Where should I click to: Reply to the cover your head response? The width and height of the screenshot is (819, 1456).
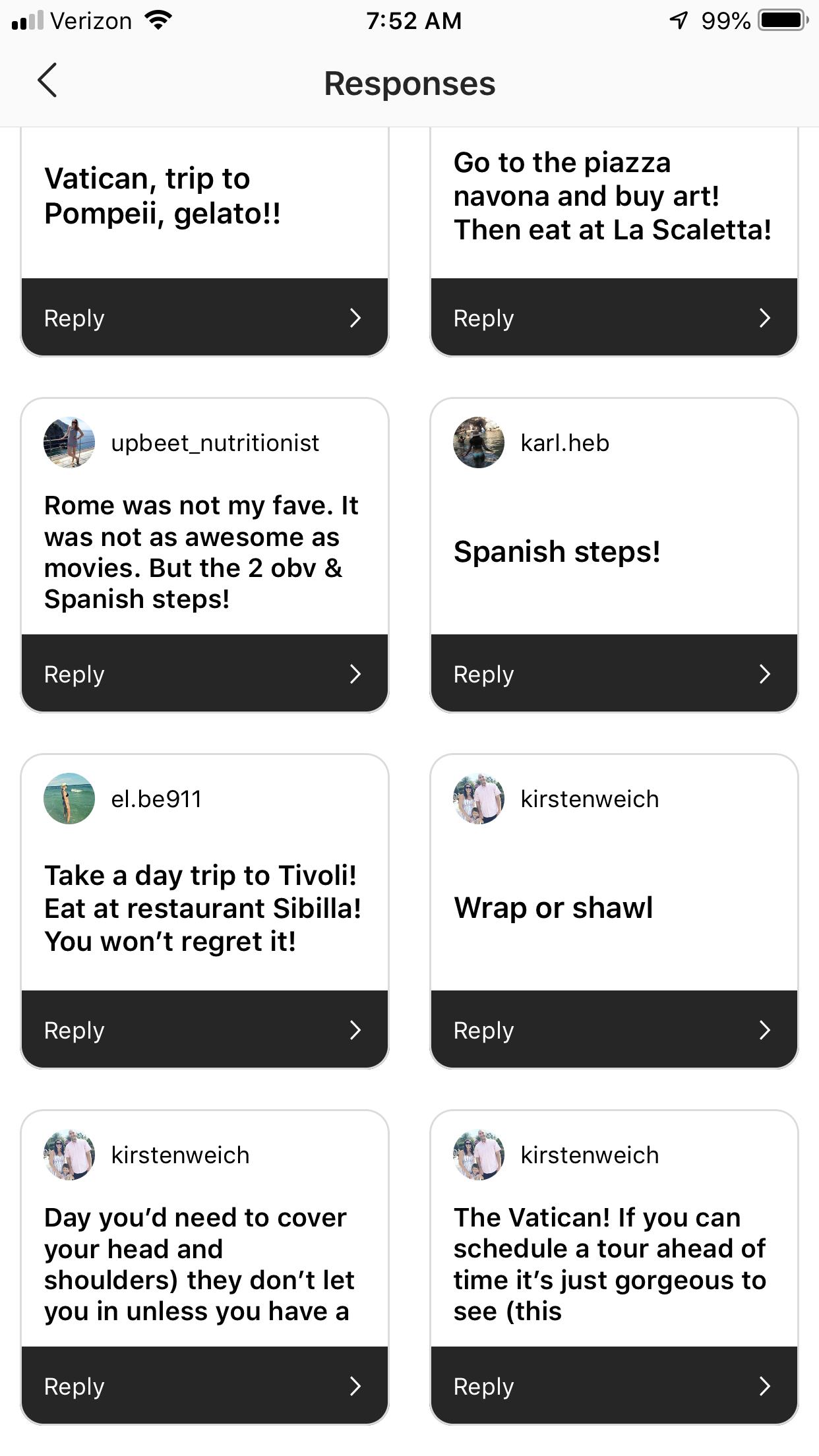pos(204,1386)
